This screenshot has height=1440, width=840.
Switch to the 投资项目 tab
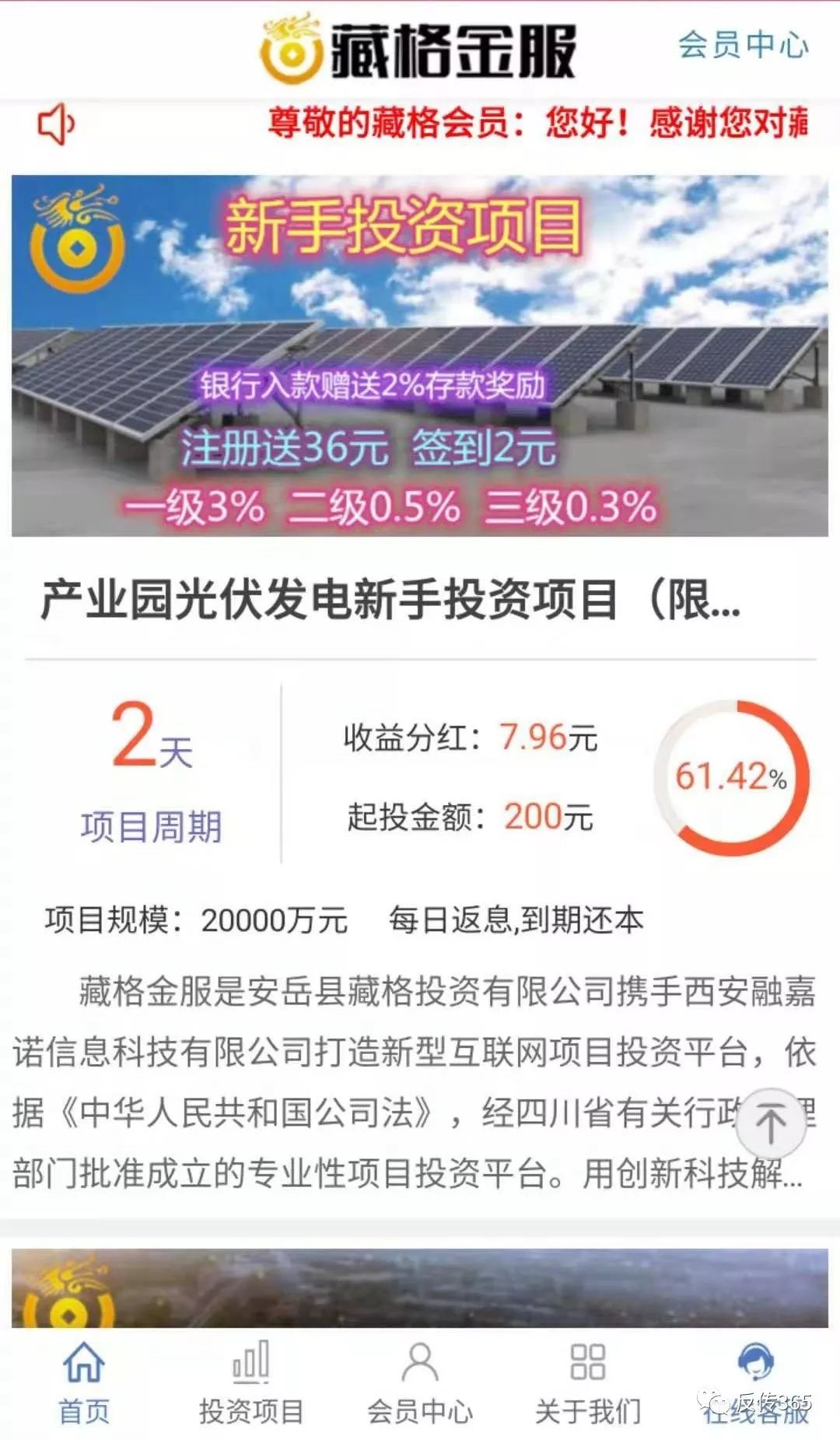(x=251, y=1382)
